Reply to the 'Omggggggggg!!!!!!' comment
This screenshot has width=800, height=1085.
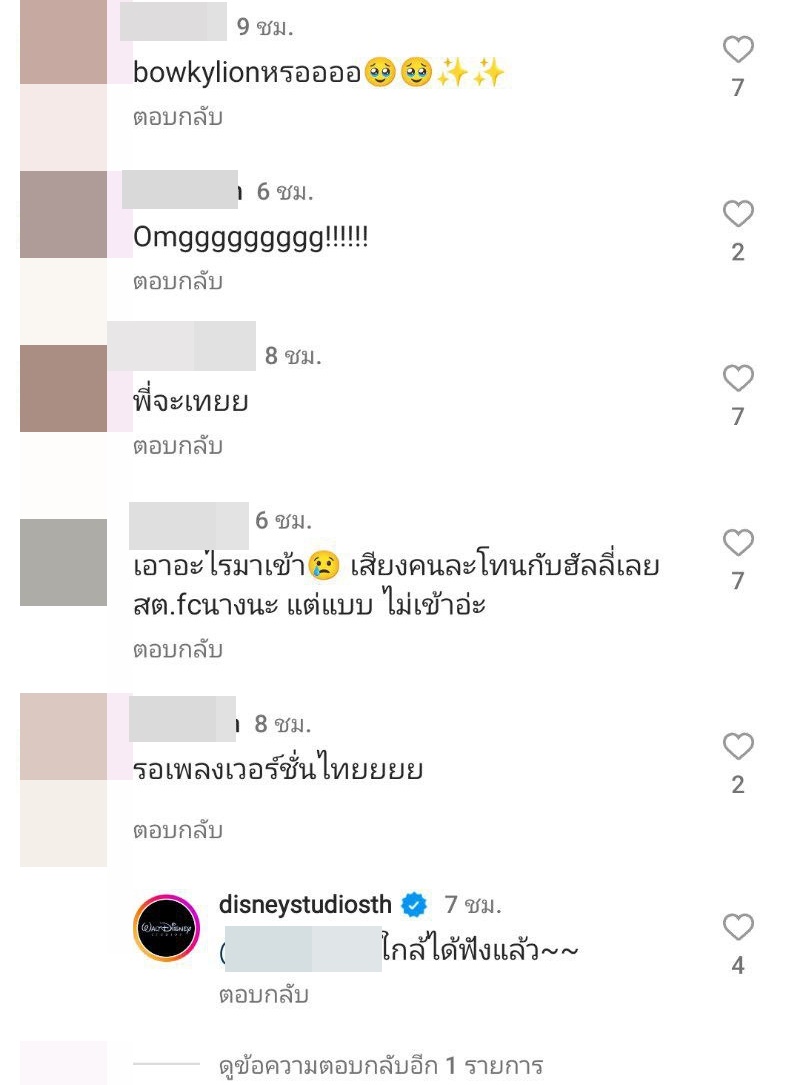pos(178,282)
